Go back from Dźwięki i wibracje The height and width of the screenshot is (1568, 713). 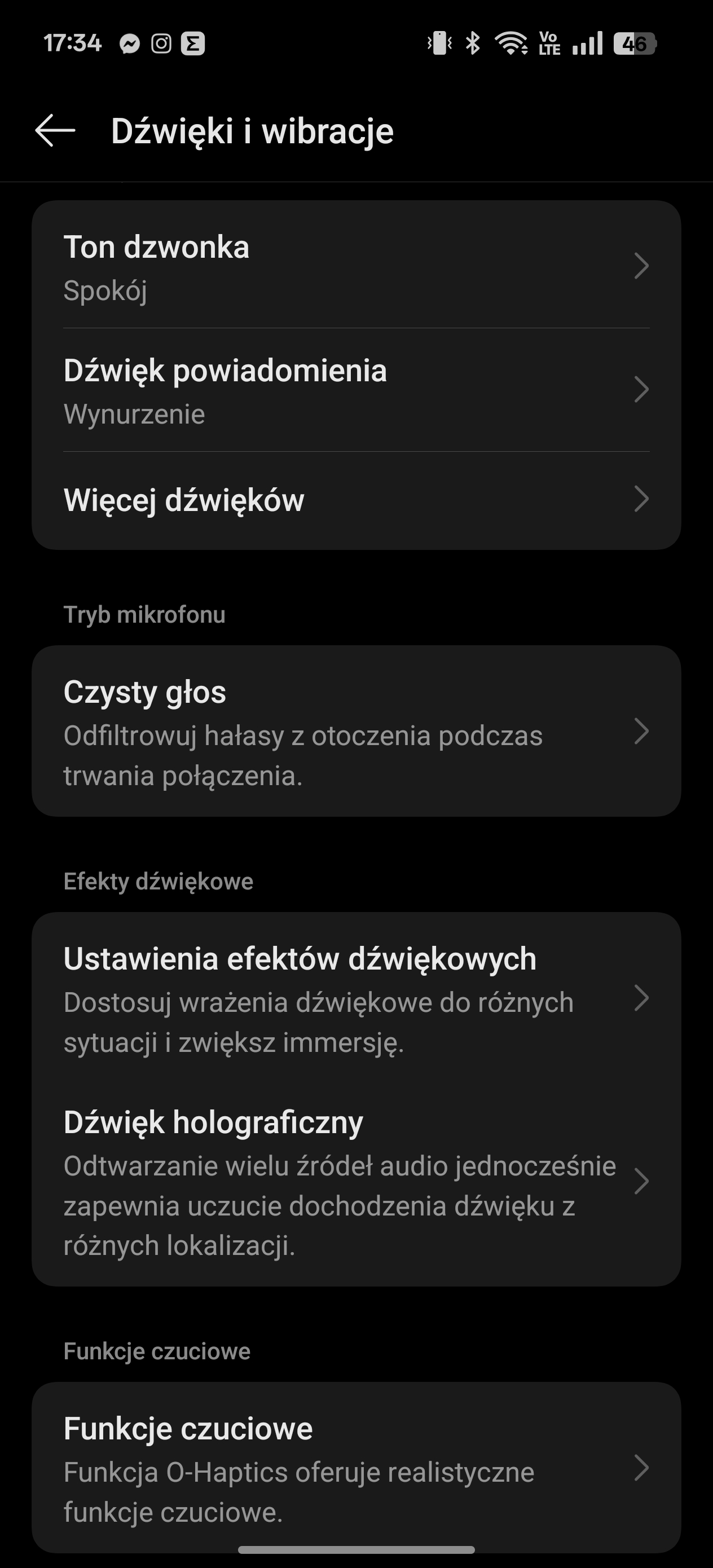point(55,130)
